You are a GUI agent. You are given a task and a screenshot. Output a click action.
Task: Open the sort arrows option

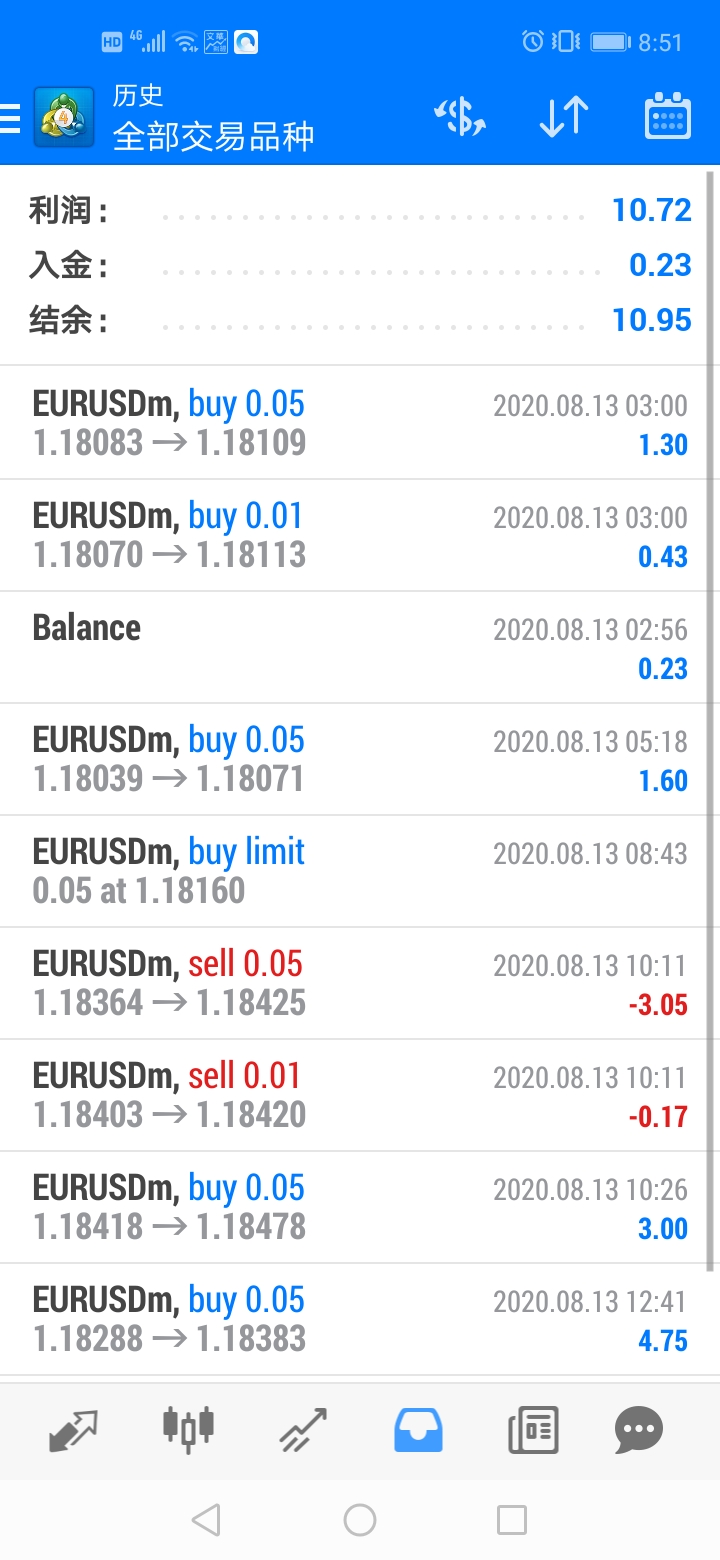pyautogui.click(x=563, y=118)
